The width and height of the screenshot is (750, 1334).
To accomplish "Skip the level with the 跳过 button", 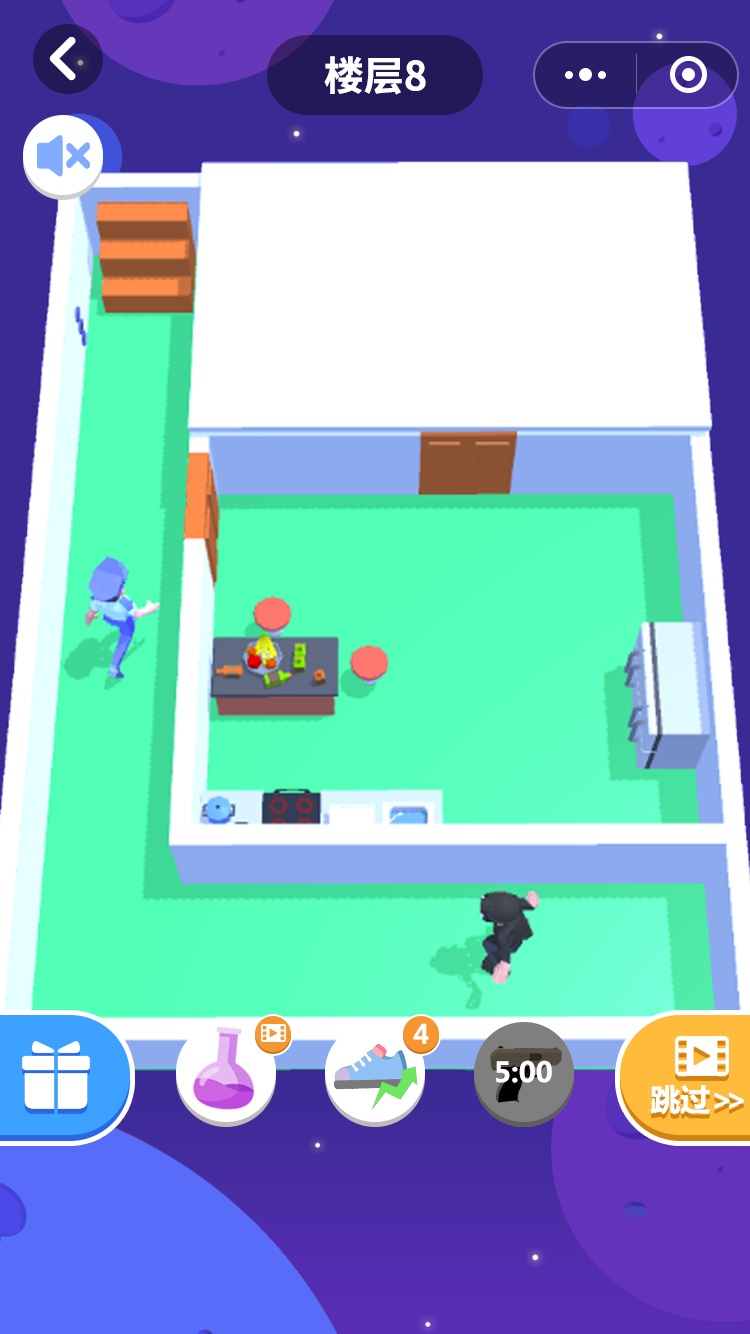I will point(690,1078).
